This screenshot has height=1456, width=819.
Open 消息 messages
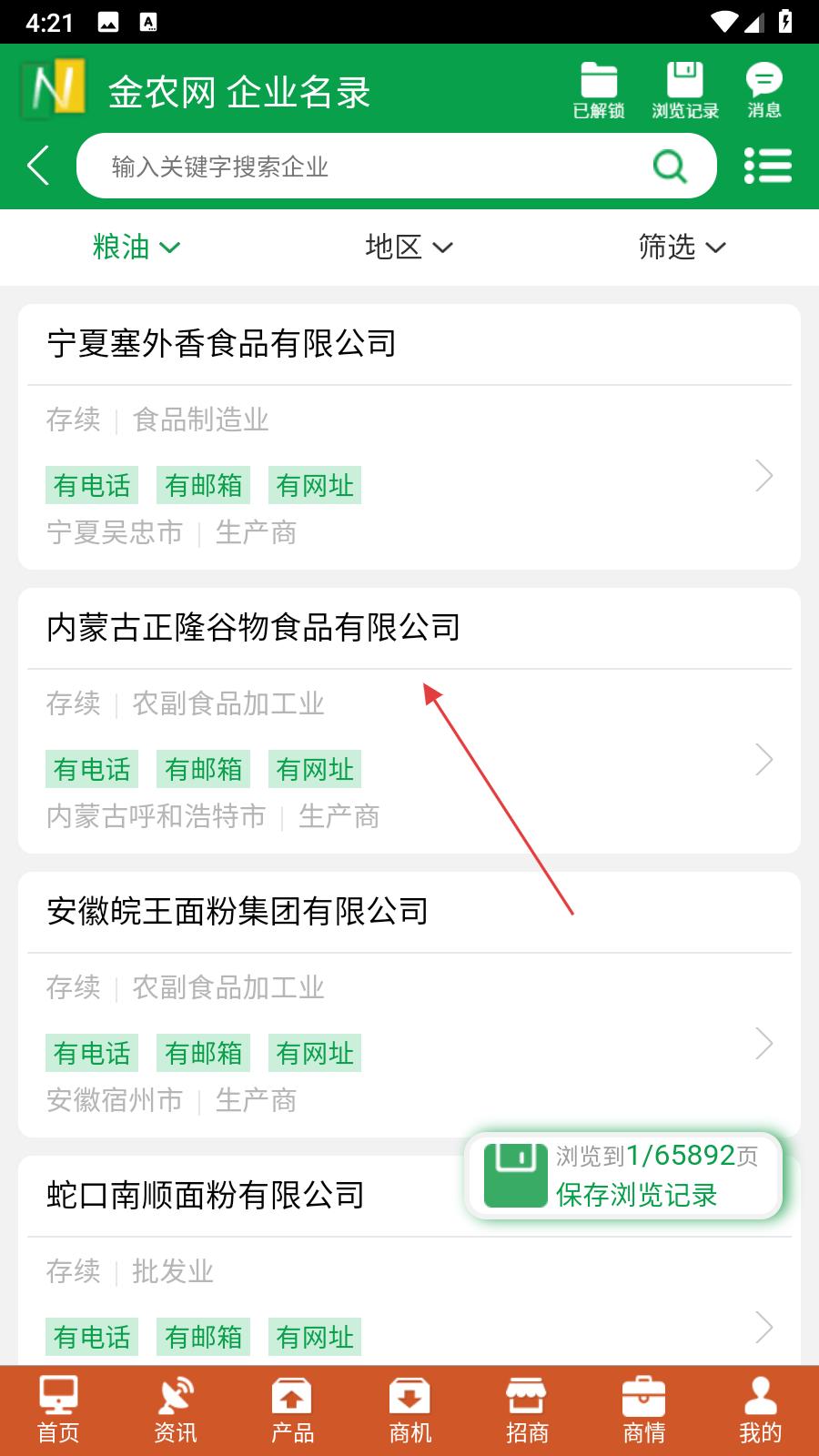[x=763, y=91]
